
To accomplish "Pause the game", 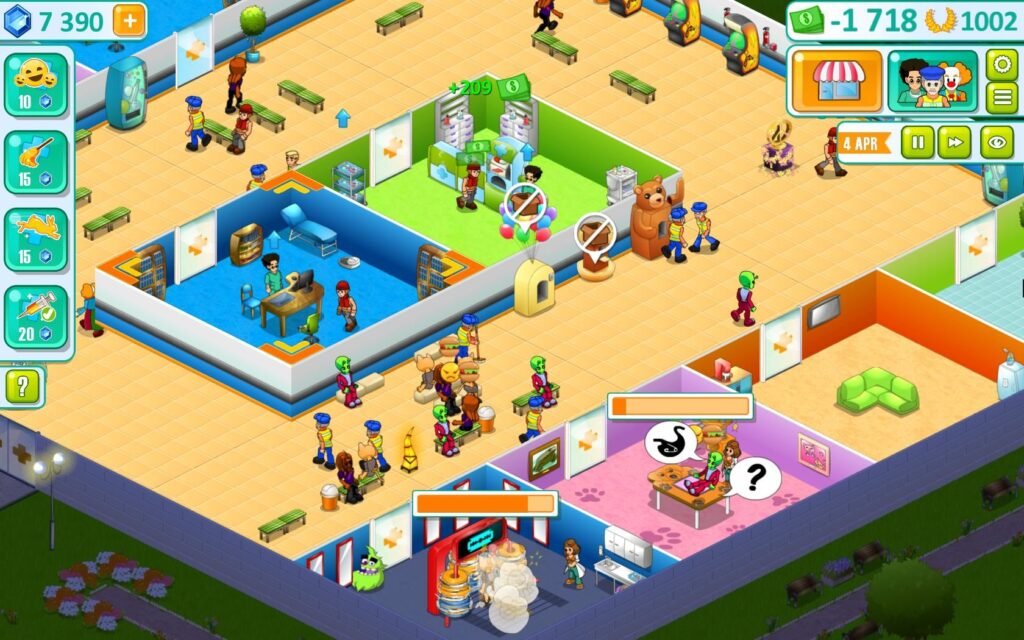I will [917, 142].
